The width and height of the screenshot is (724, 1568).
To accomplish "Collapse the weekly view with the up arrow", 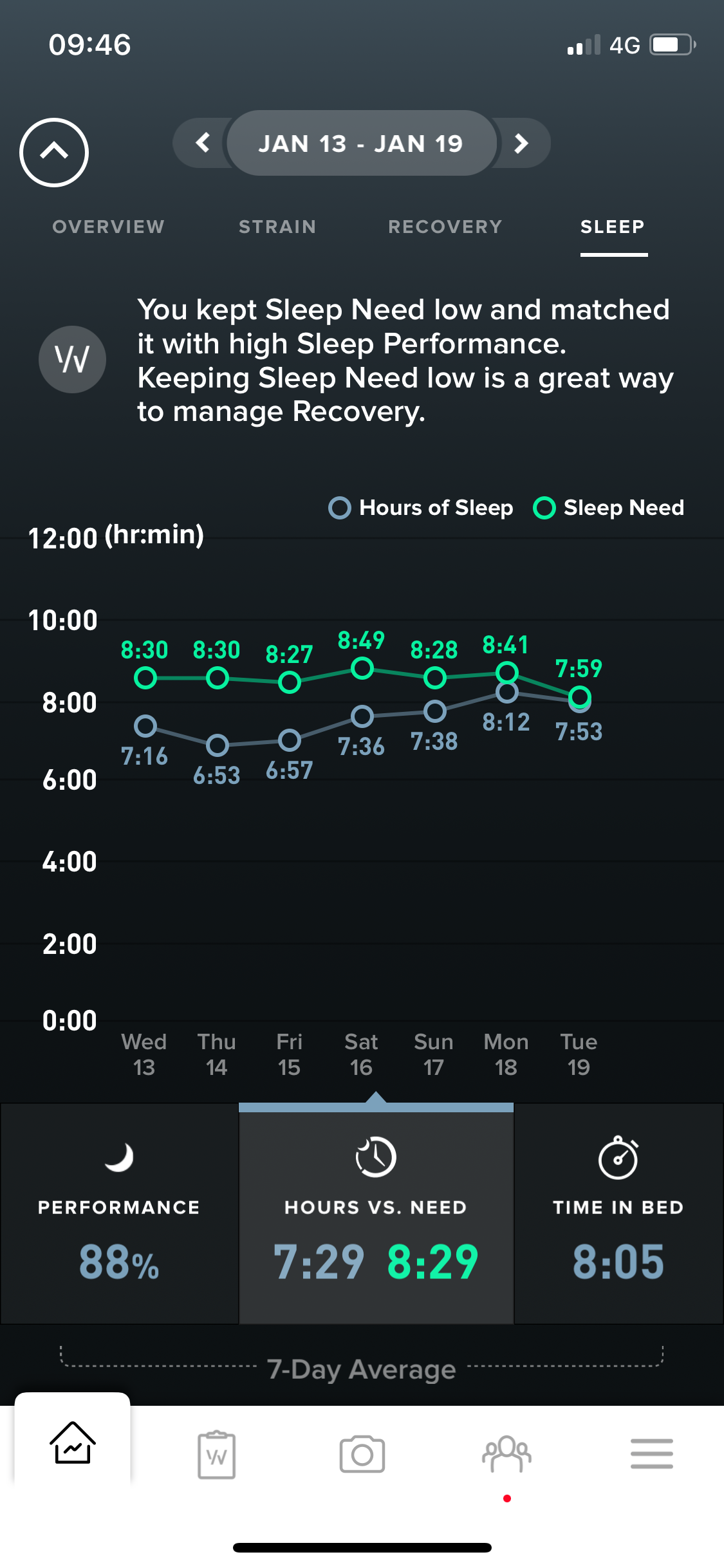I will pos(54,153).
